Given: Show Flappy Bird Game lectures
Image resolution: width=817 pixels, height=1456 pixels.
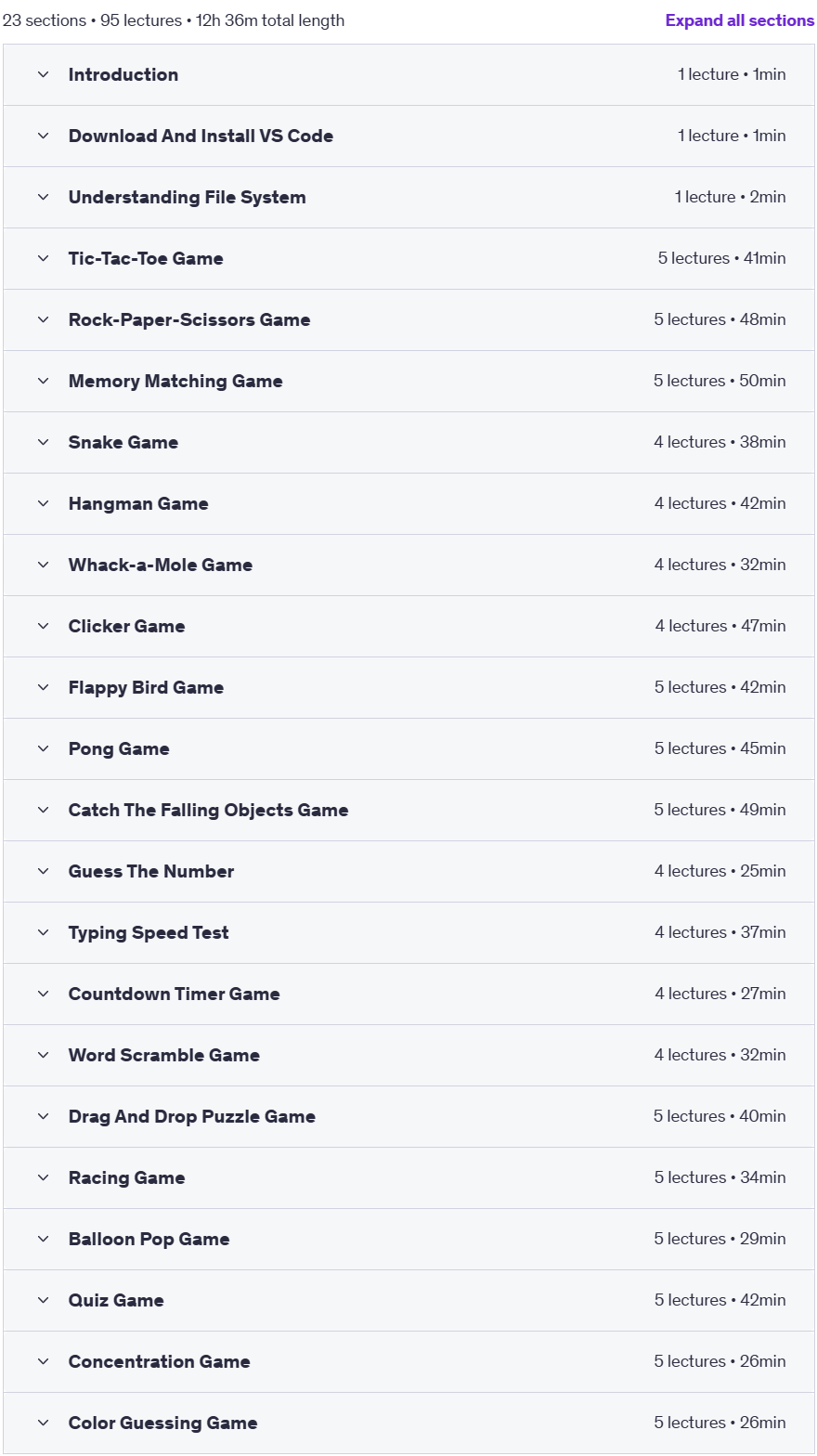Looking at the screenshot, I should click(408, 688).
